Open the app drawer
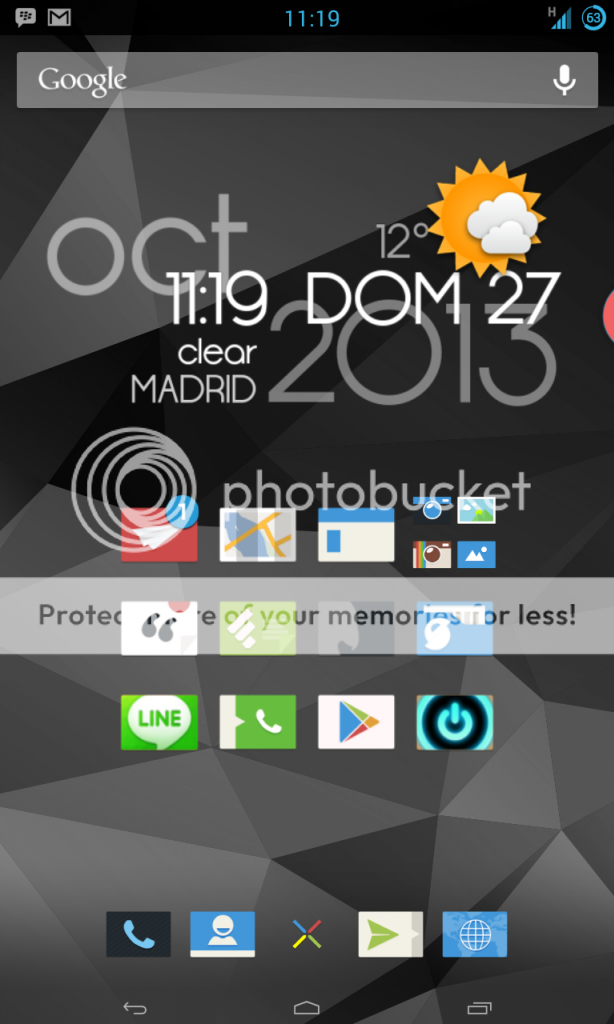Image resolution: width=614 pixels, height=1024 pixels. tap(307, 934)
